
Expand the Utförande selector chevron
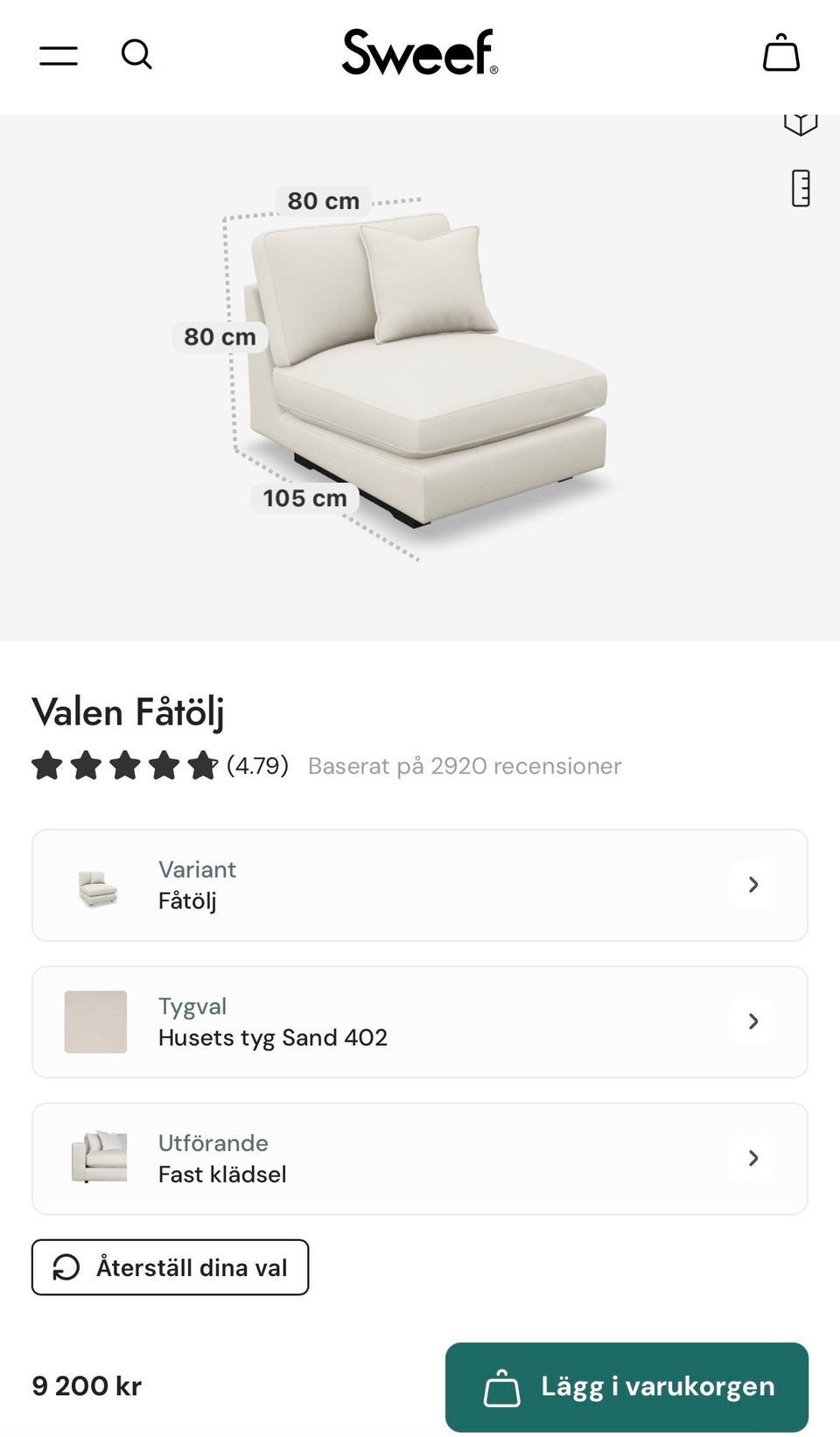pos(751,1158)
